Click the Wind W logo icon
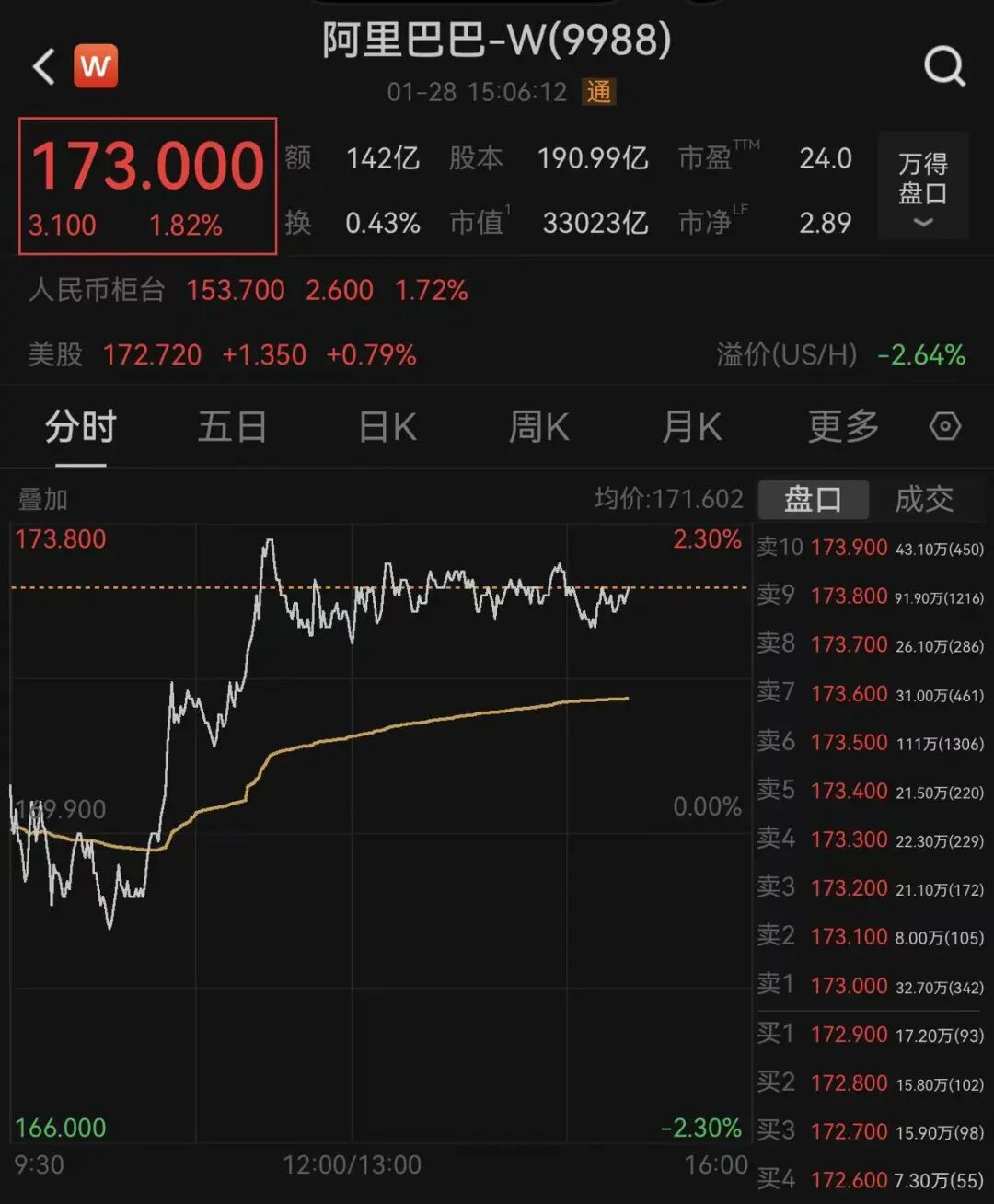The image size is (994, 1204). coord(95,65)
